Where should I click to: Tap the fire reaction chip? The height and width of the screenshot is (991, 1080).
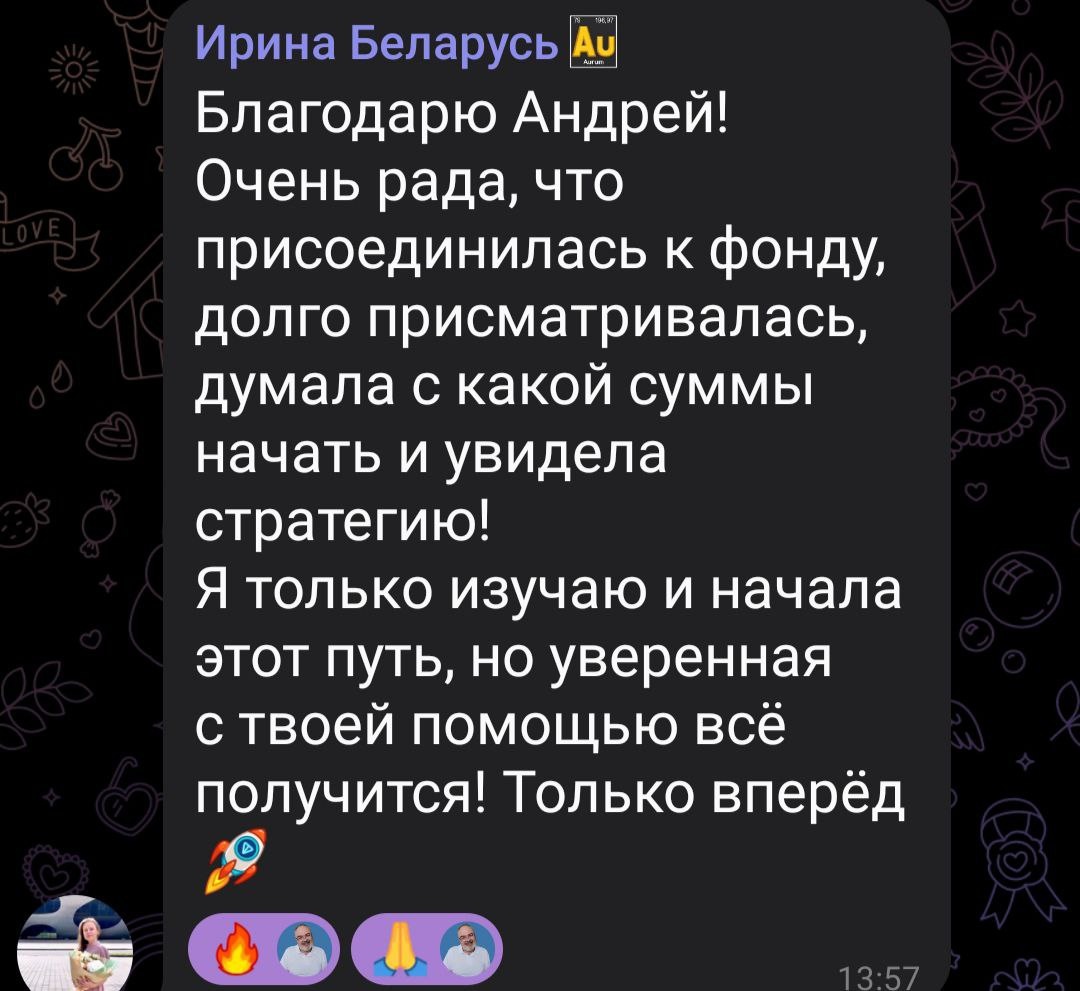(x=264, y=948)
